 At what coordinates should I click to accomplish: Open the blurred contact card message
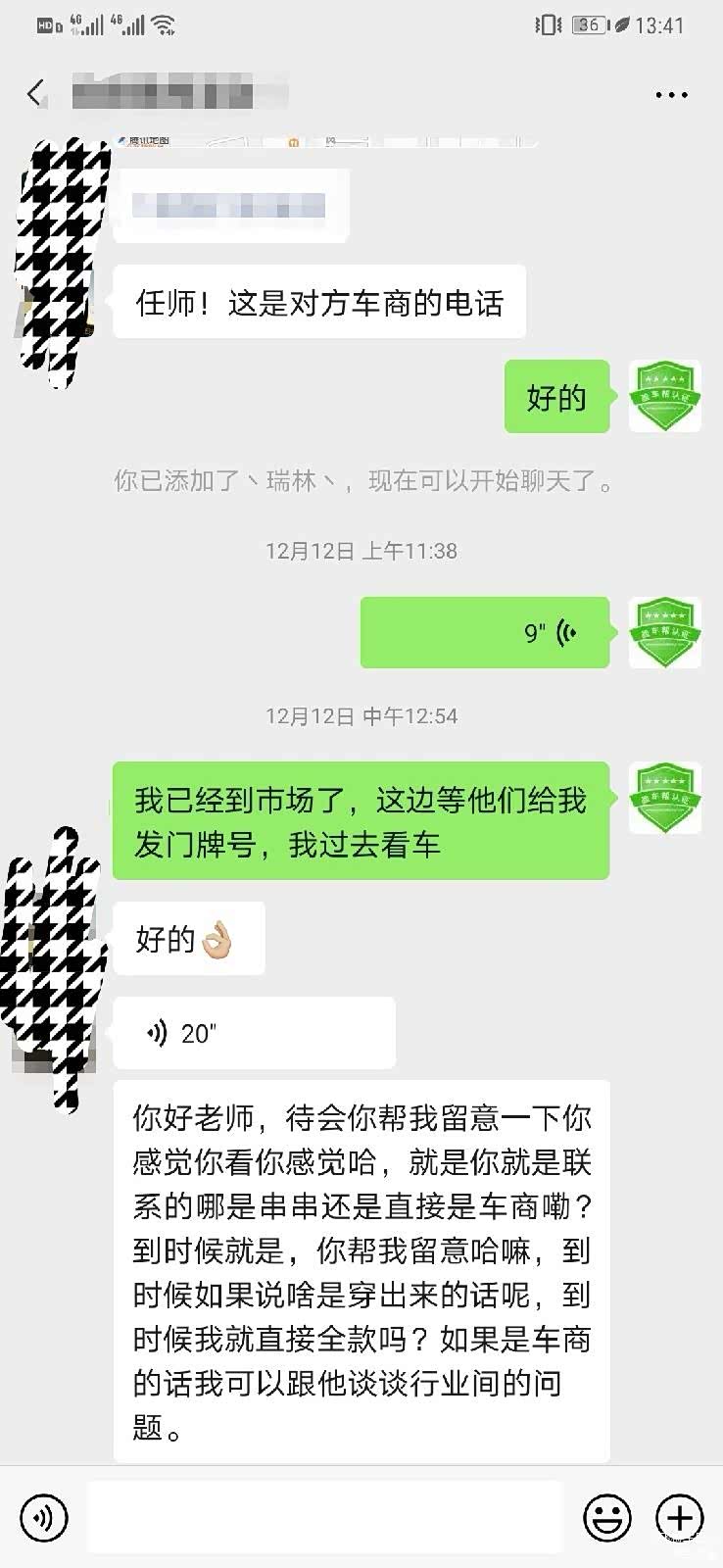click(x=231, y=206)
